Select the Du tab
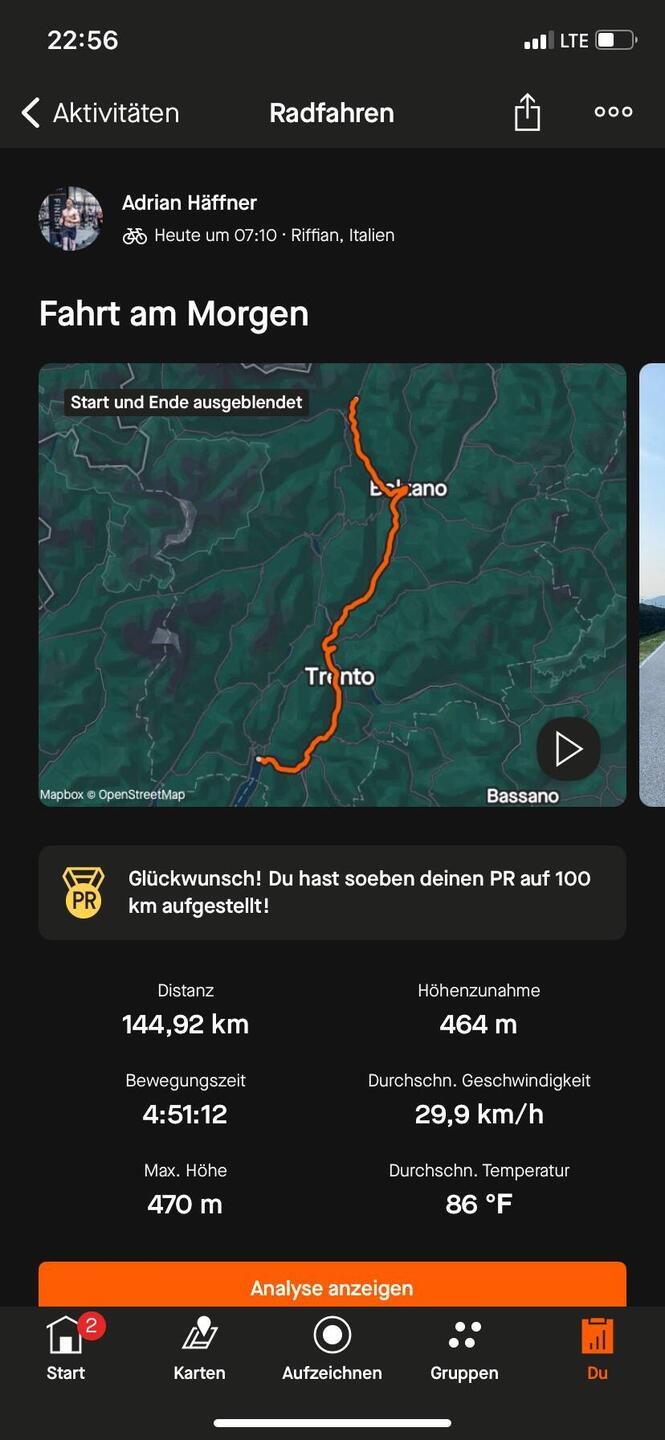665x1440 pixels. [597, 1348]
